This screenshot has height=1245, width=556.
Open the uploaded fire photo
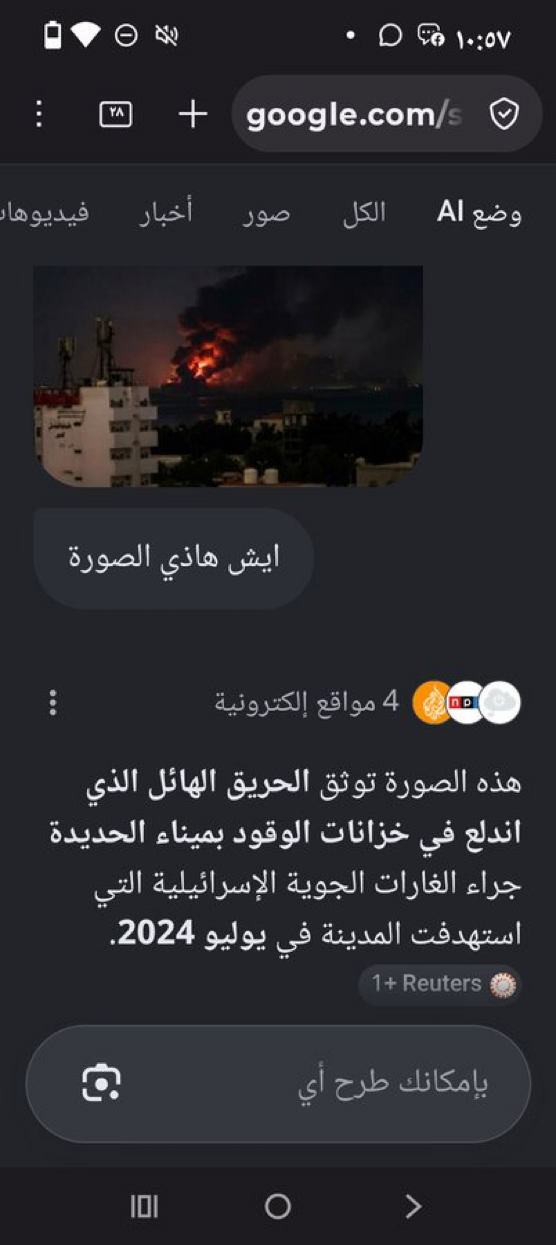(x=228, y=376)
